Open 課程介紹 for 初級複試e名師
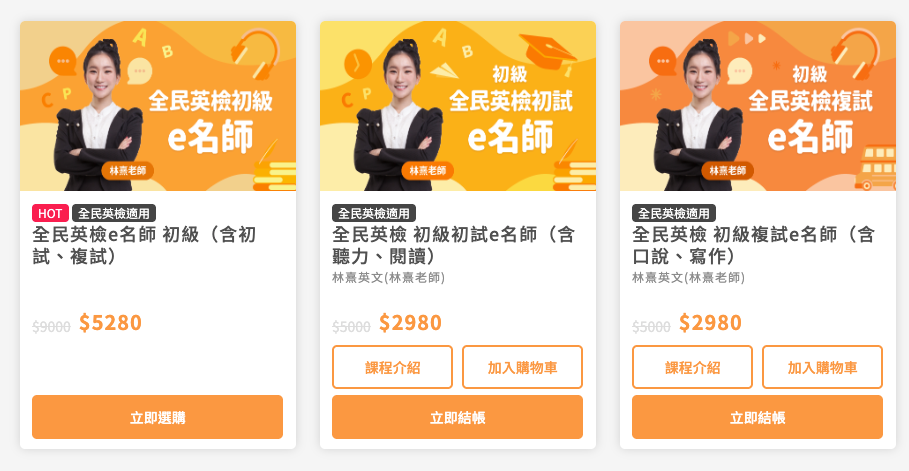The width and height of the screenshot is (909, 471). (692, 367)
